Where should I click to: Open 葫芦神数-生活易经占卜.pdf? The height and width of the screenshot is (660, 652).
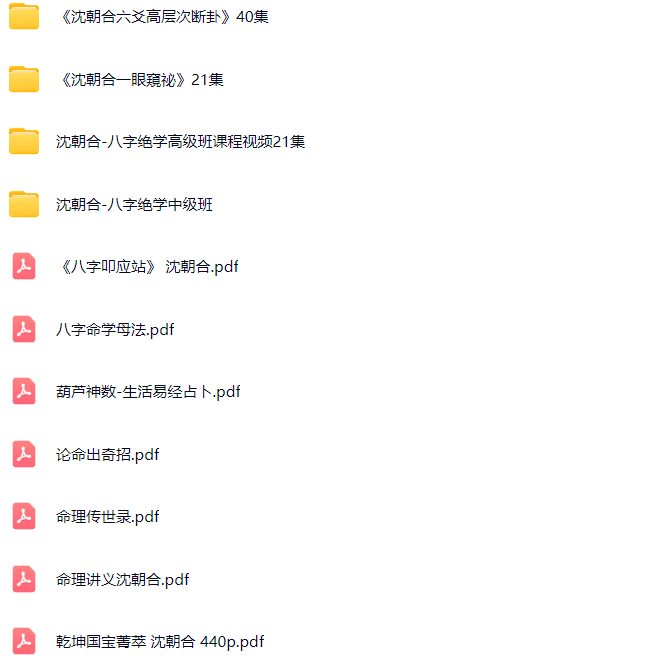(148, 392)
